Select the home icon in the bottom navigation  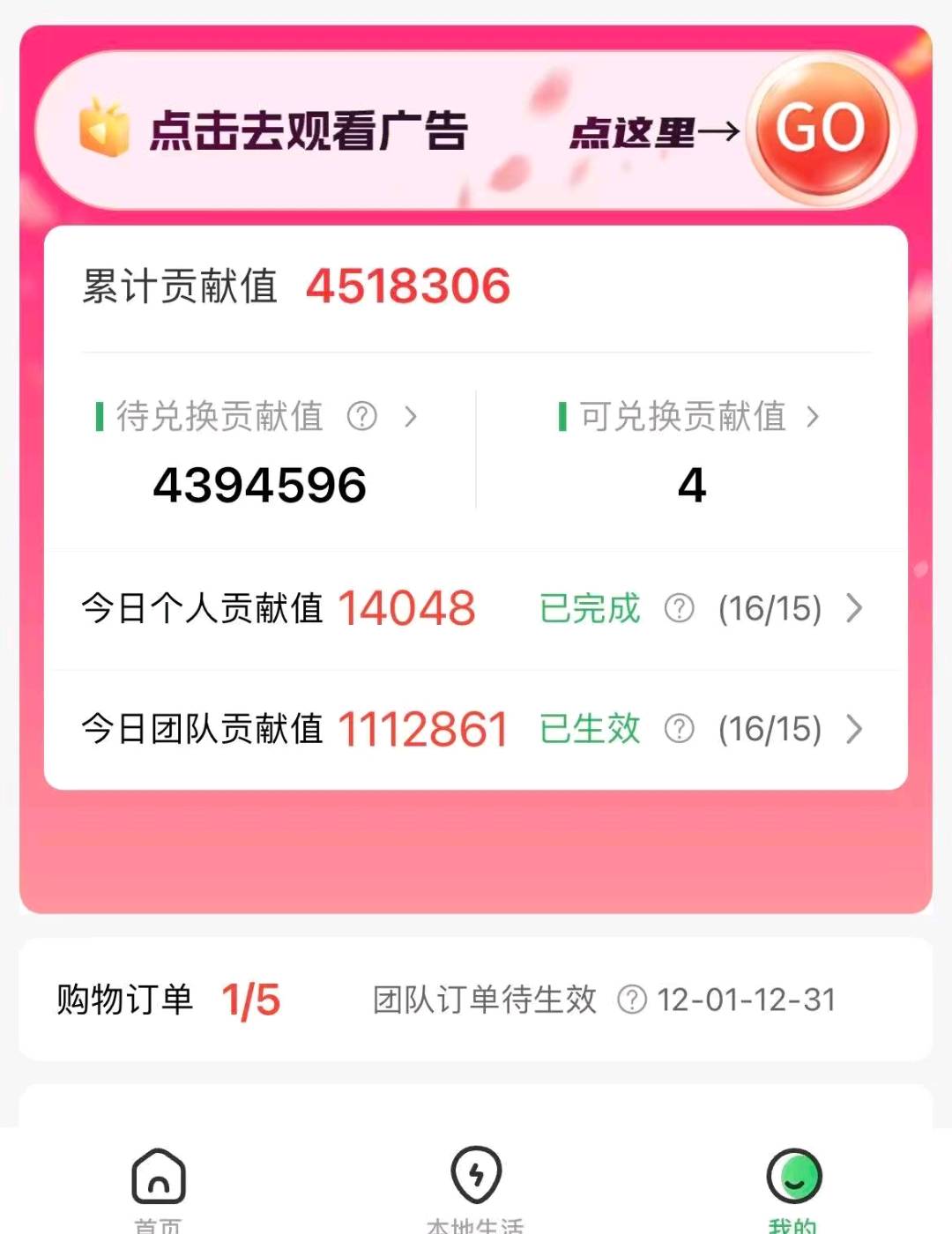157,1175
